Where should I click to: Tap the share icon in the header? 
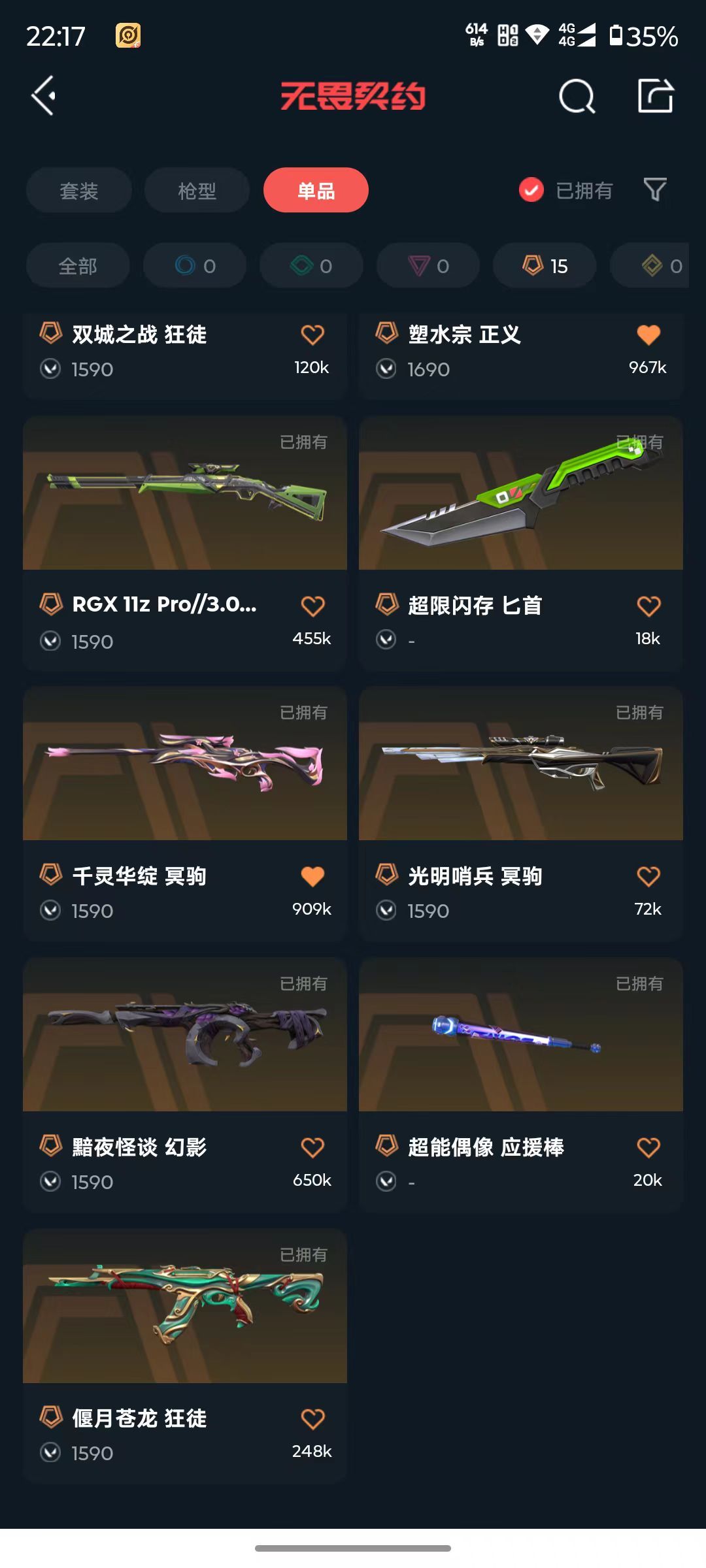pos(656,96)
